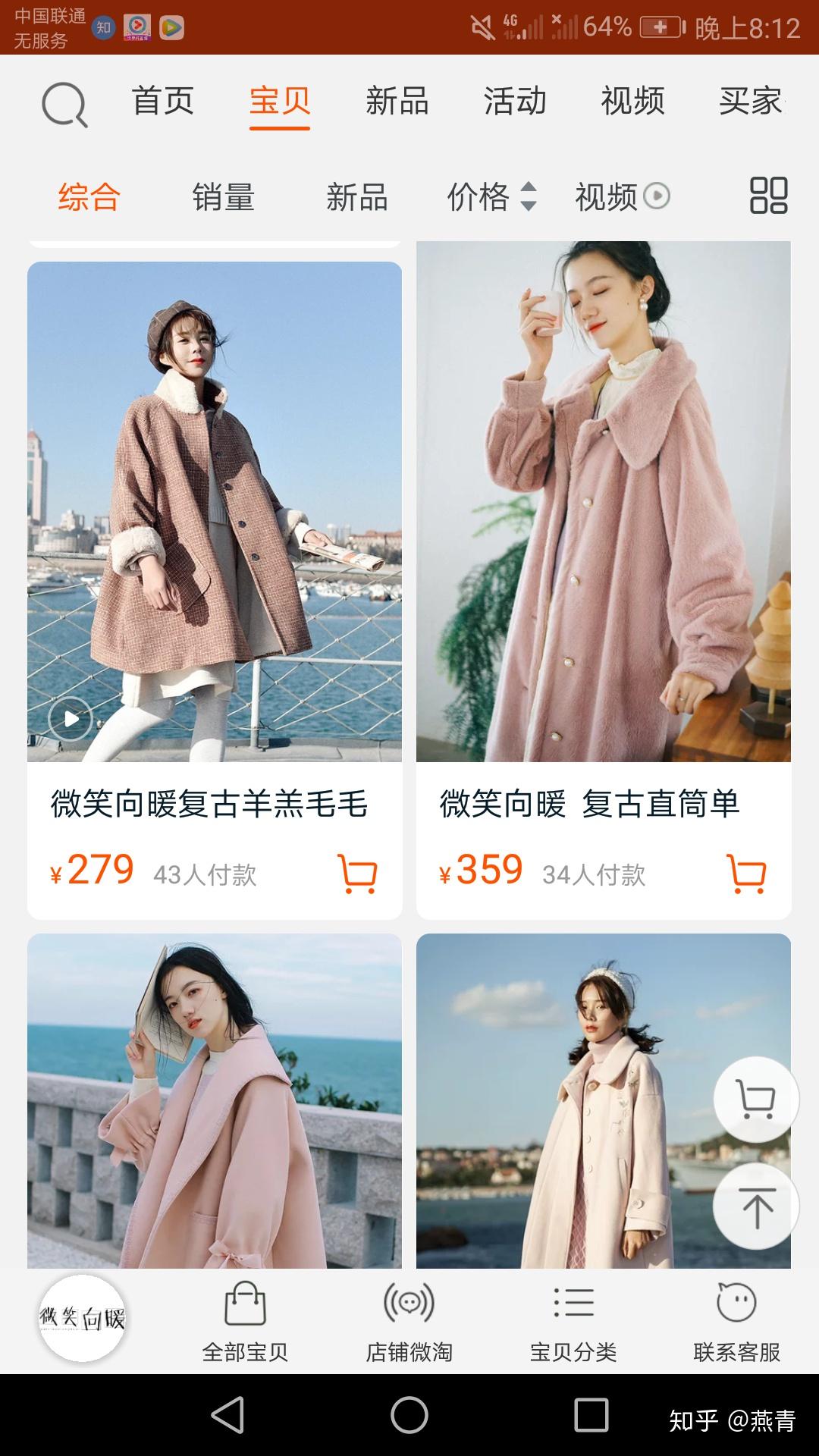Switch to the 首页 tab
819x1456 pixels.
coord(163,102)
